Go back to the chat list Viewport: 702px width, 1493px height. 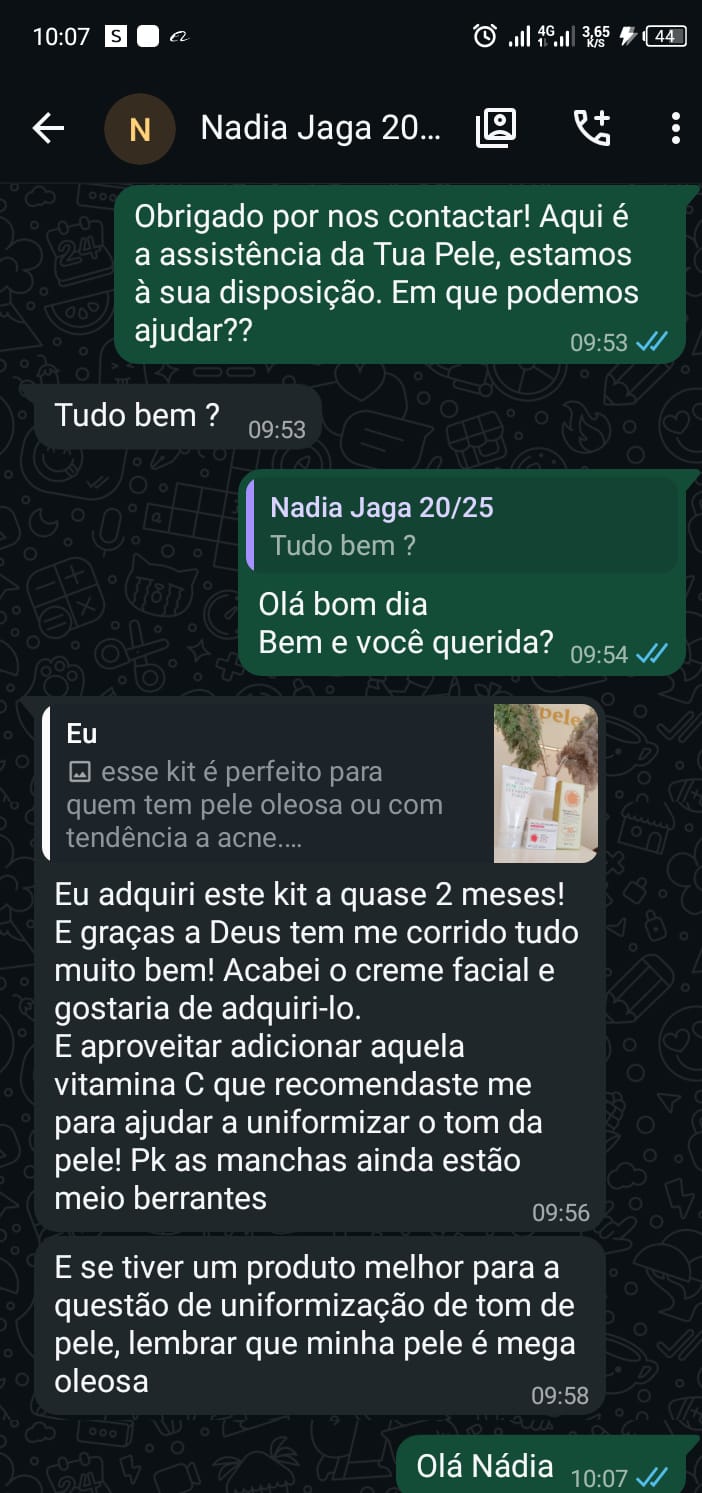[x=48, y=128]
